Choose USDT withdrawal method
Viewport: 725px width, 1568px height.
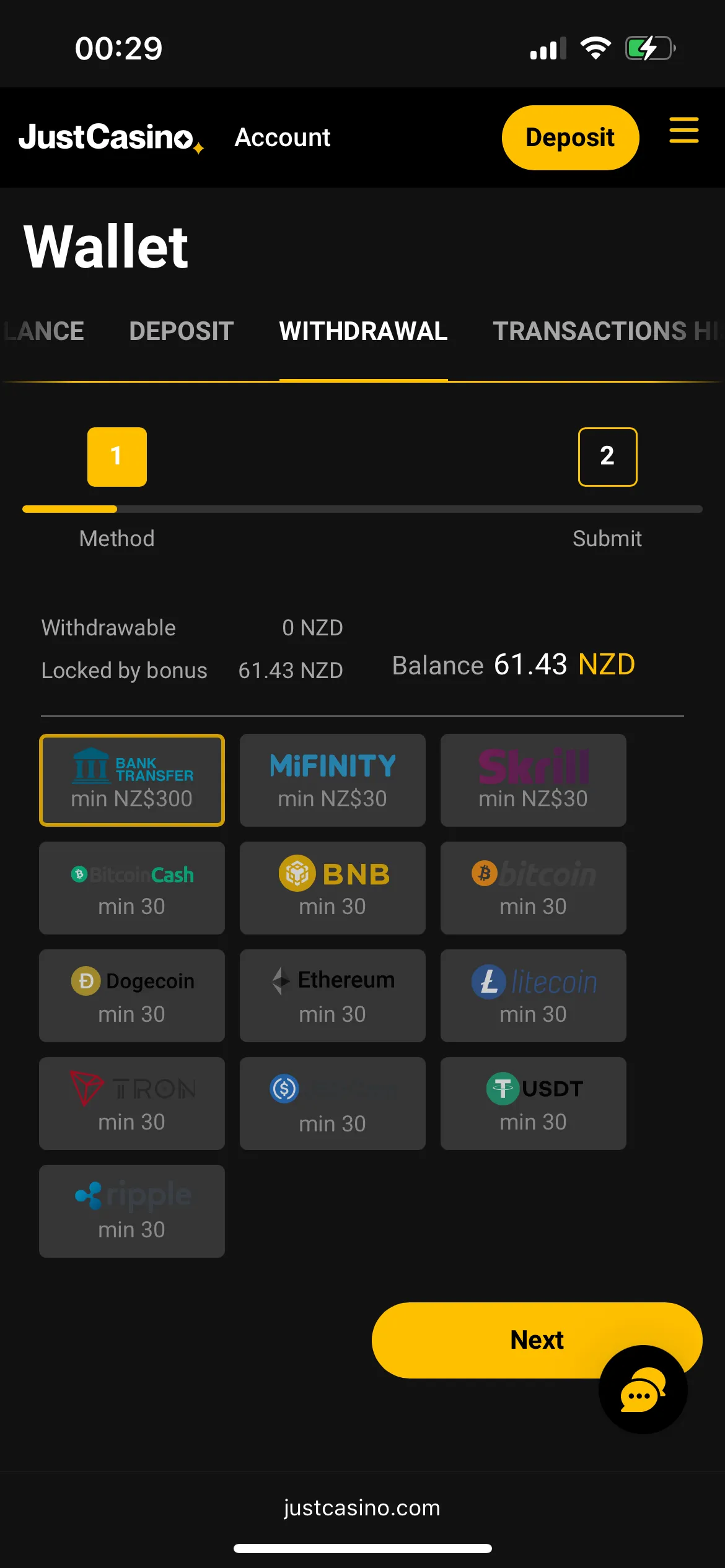pos(534,1104)
